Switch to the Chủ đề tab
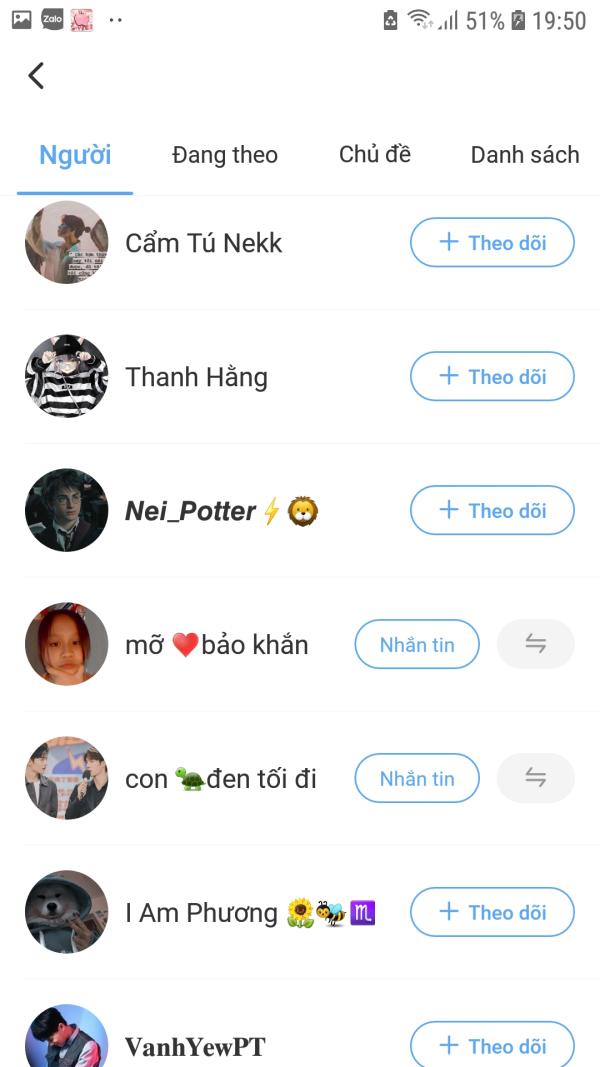The image size is (600, 1067). [374, 154]
